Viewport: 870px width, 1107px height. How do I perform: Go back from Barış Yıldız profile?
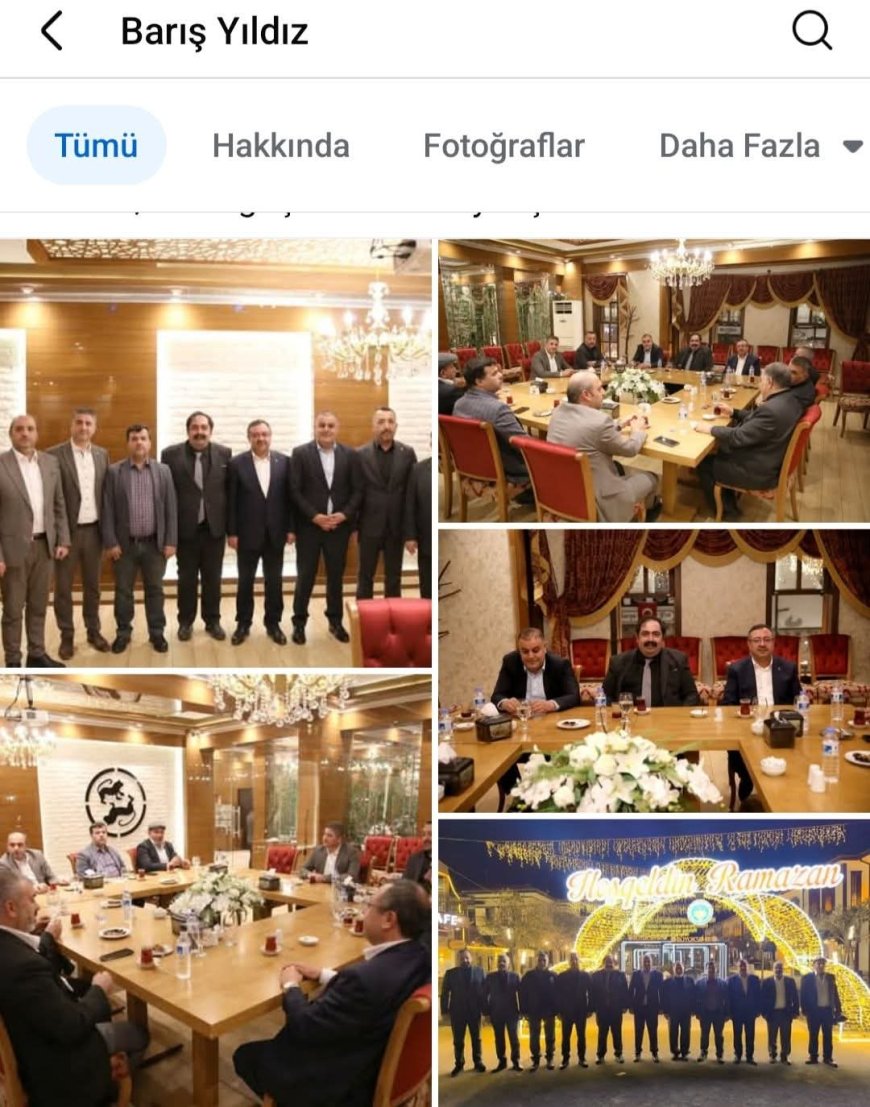tap(51, 32)
